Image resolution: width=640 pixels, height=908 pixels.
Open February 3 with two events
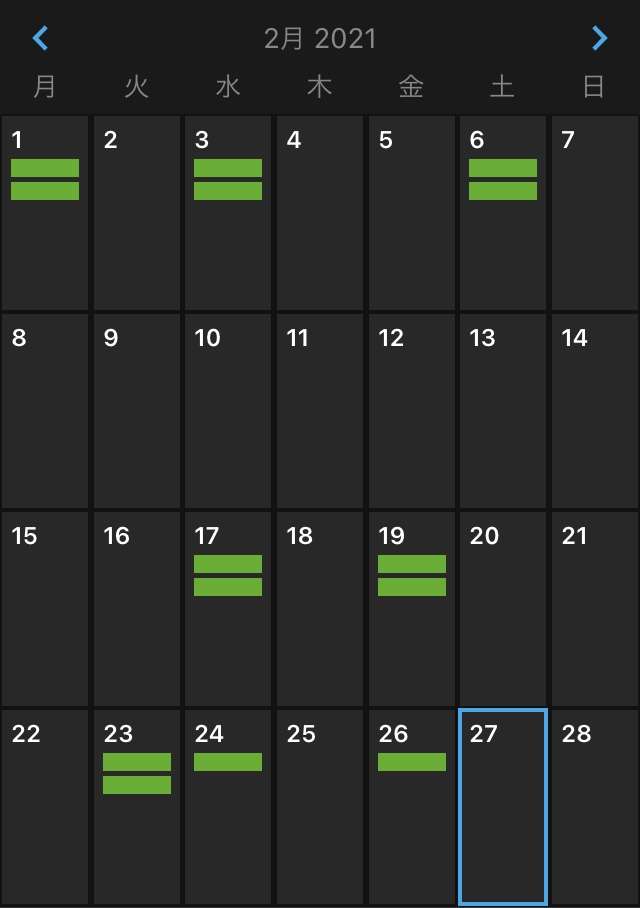tap(228, 212)
